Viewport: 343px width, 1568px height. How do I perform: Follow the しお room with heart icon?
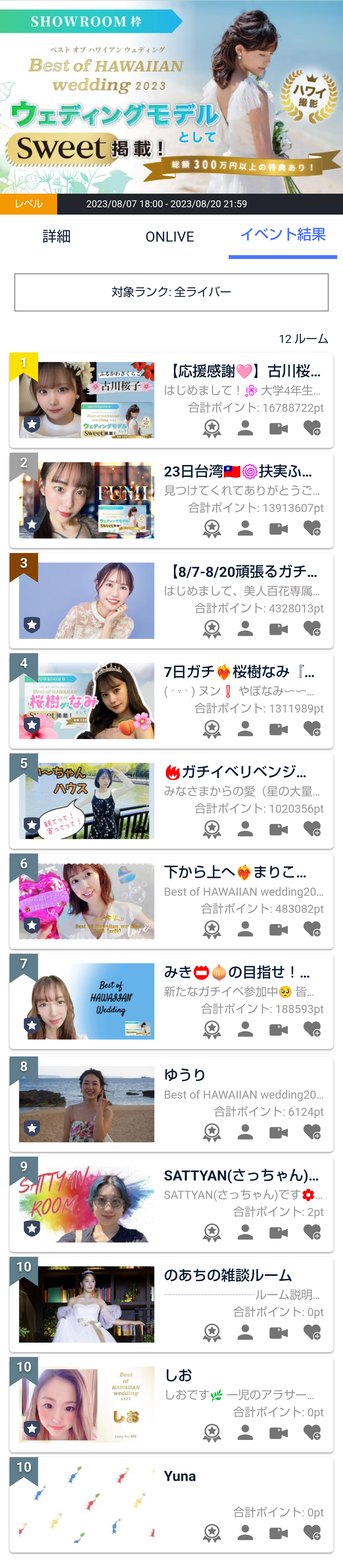pyautogui.click(x=312, y=1433)
